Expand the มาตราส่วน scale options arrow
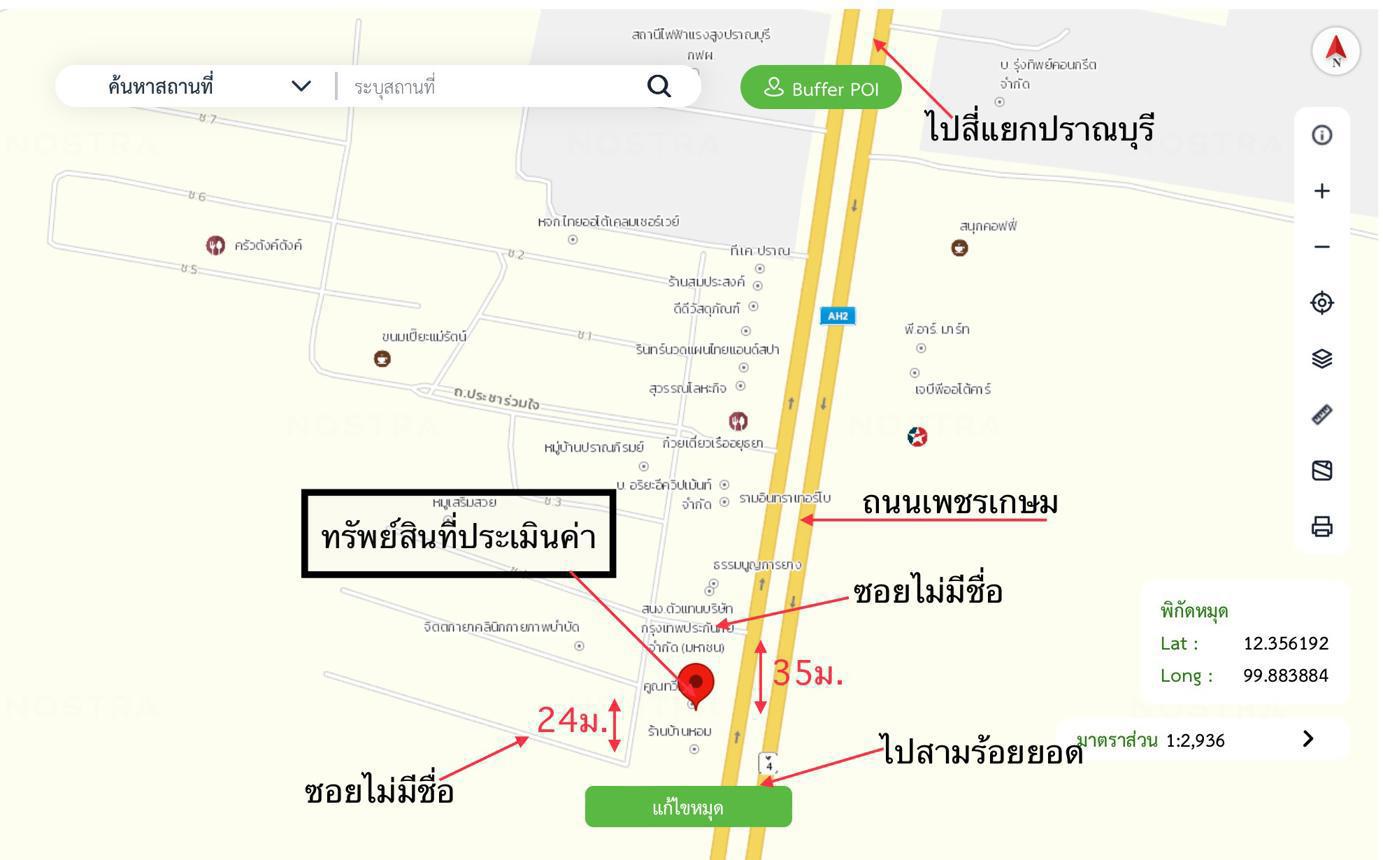 click(1308, 739)
